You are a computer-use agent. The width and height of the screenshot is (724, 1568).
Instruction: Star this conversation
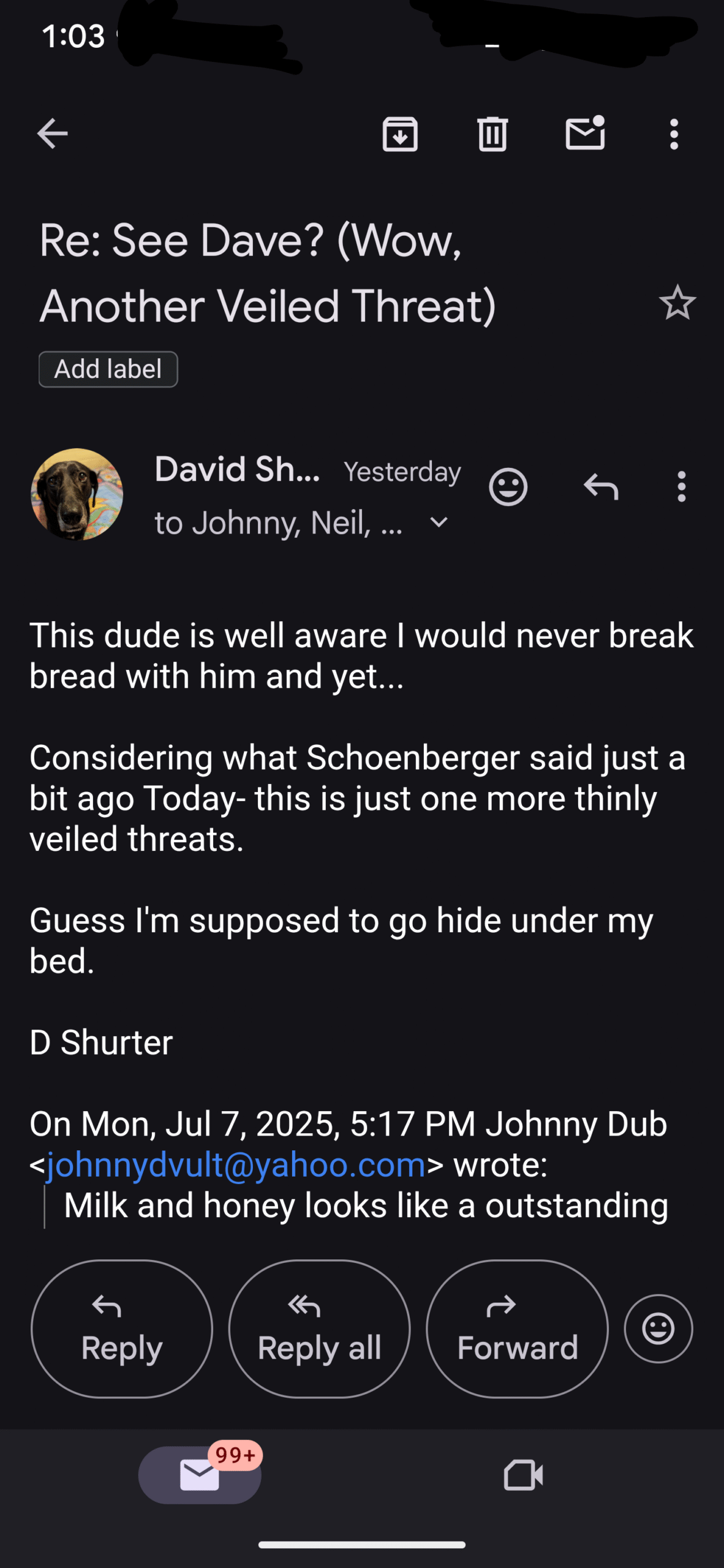pyautogui.click(x=677, y=303)
